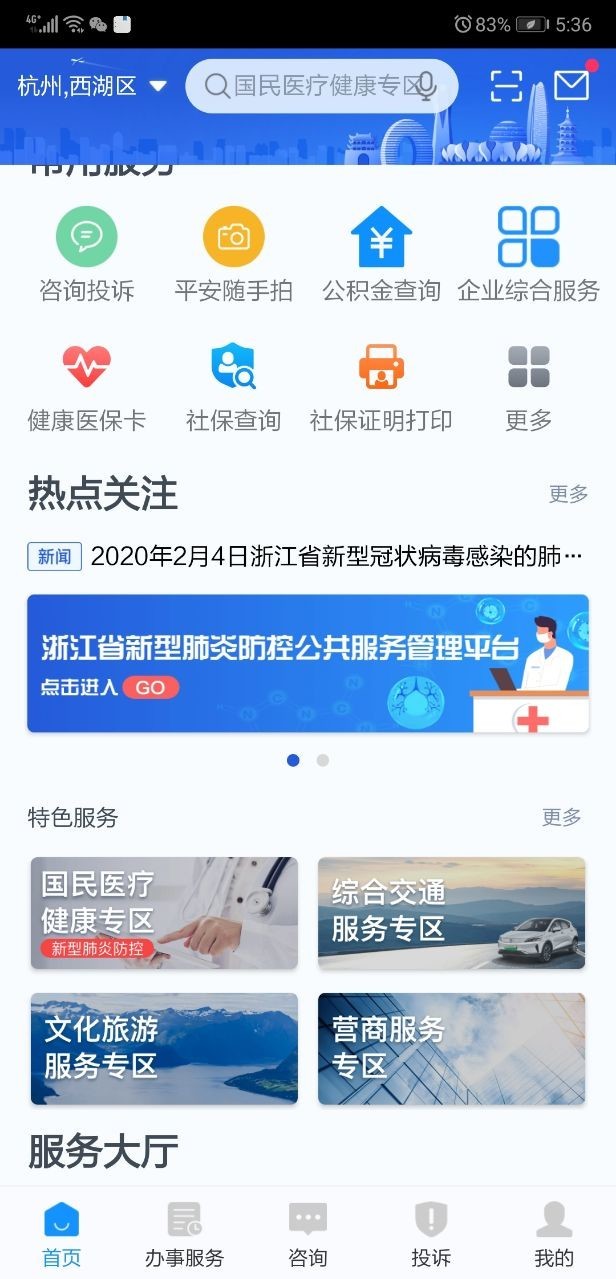Open the 综合交通服务专区 card
The height and width of the screenshot is (1279, 616).
(x=451, y=912)
